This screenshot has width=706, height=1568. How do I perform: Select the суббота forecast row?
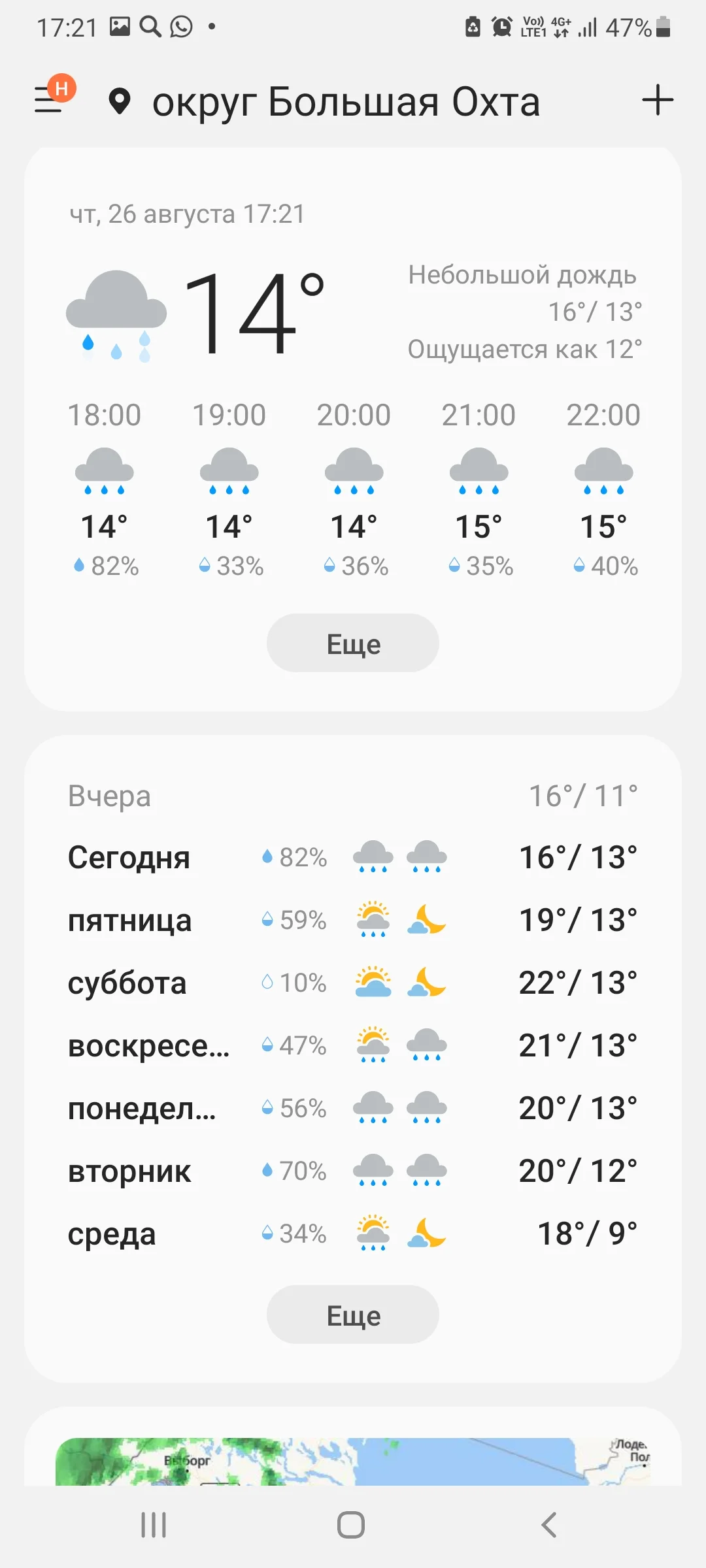[353, 982]
